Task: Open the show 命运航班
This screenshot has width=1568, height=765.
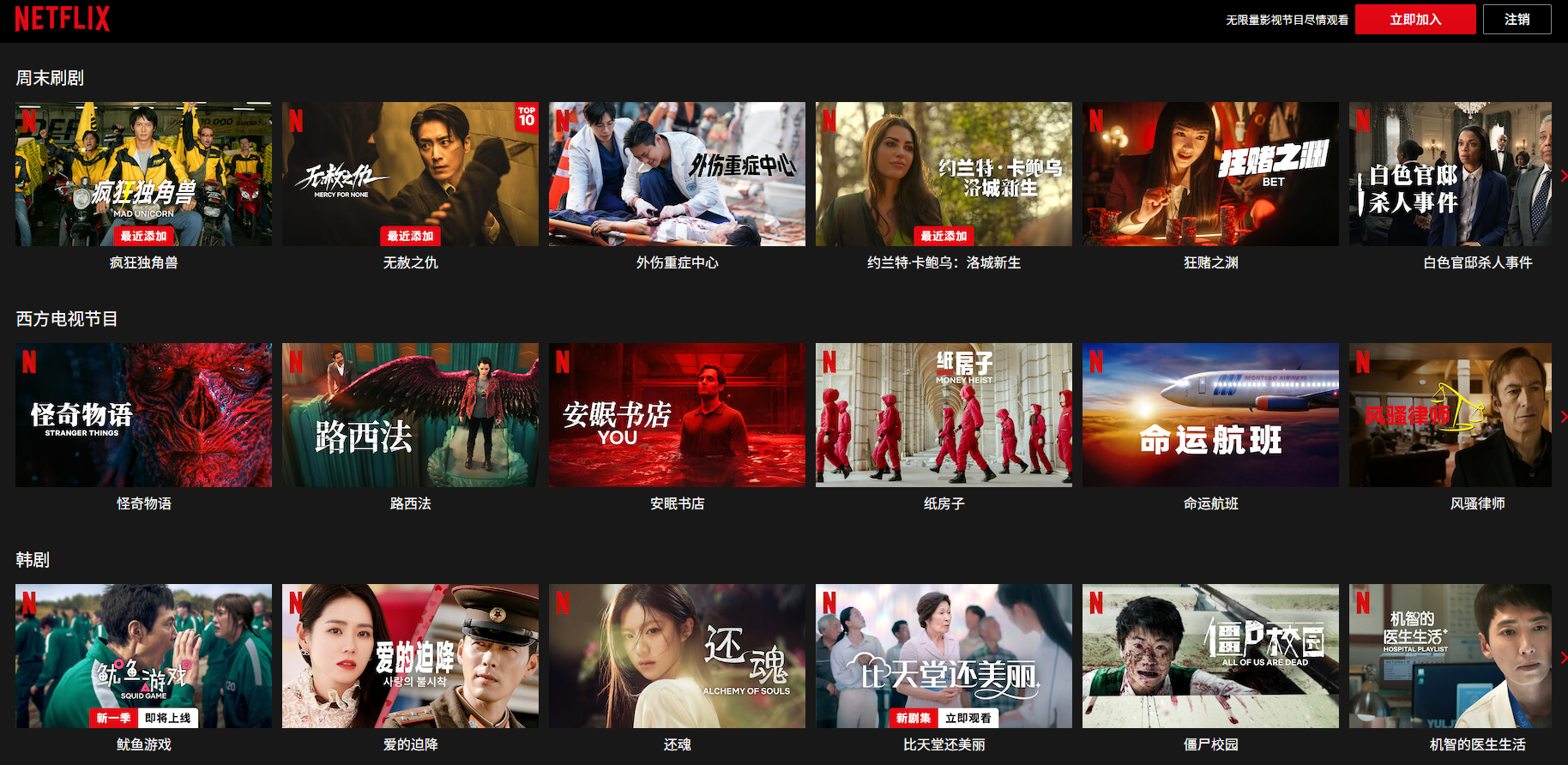Action: 1210,415
